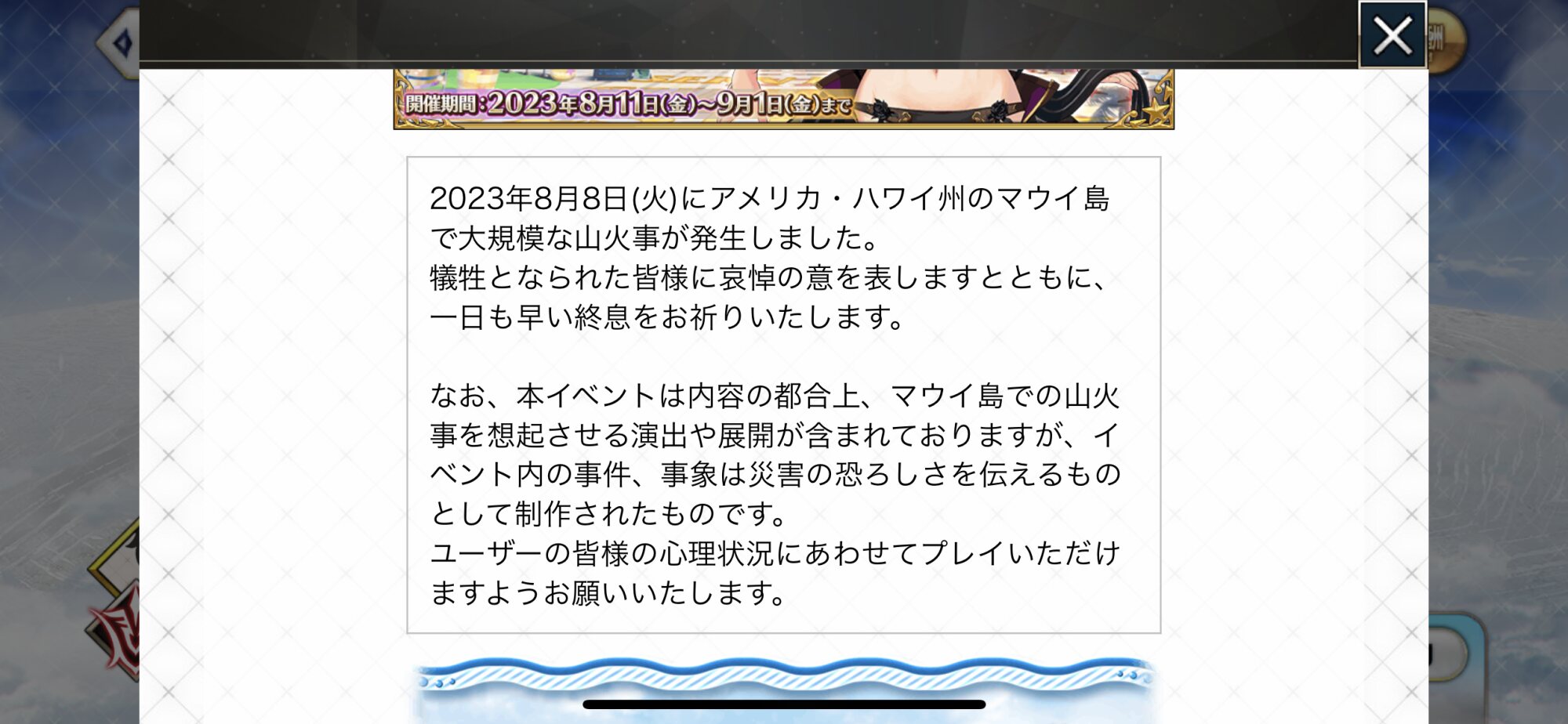Viewport: 1568px width, 724px height.
Task: Close the event notice dialog
Action: click(x=1392, y=35)
